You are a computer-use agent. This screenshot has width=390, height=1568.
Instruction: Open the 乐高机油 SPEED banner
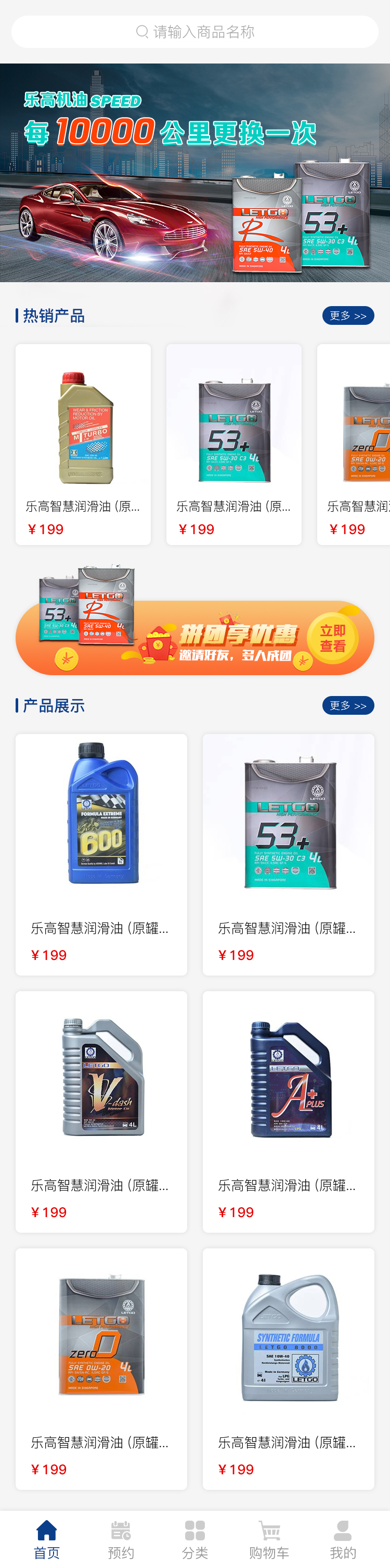(x=194, y=172)
